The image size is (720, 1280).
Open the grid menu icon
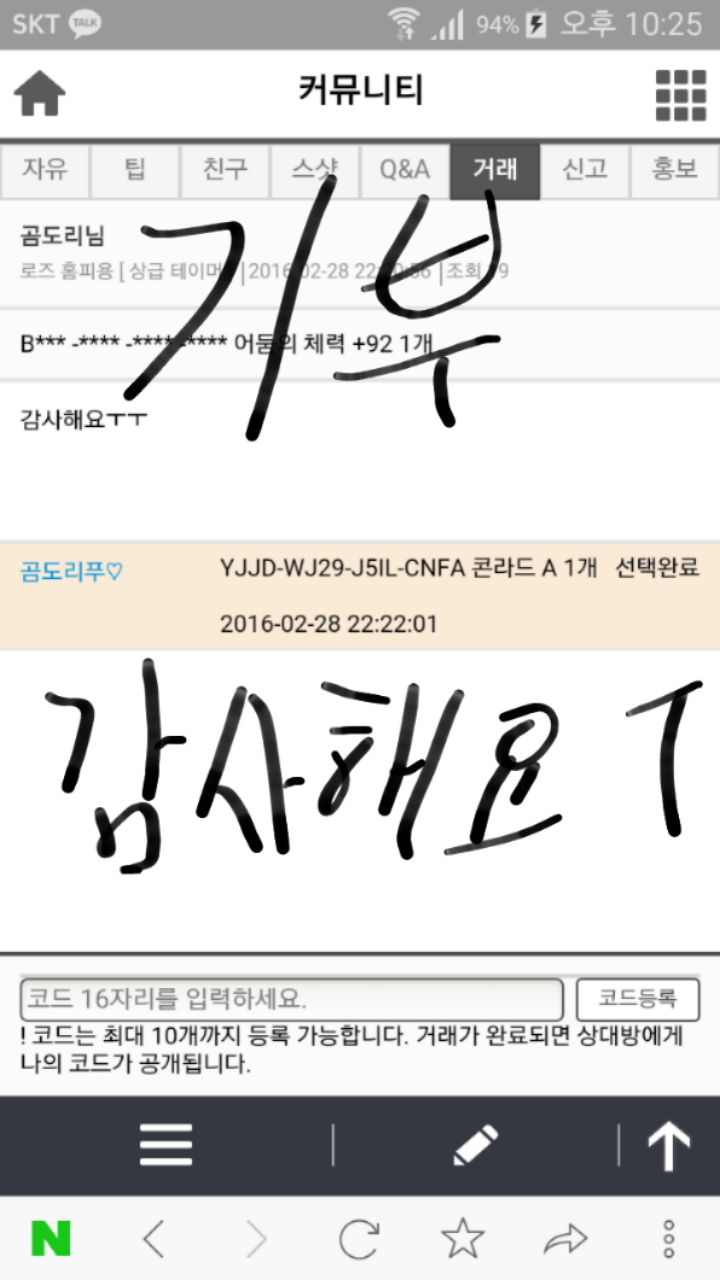680,95
